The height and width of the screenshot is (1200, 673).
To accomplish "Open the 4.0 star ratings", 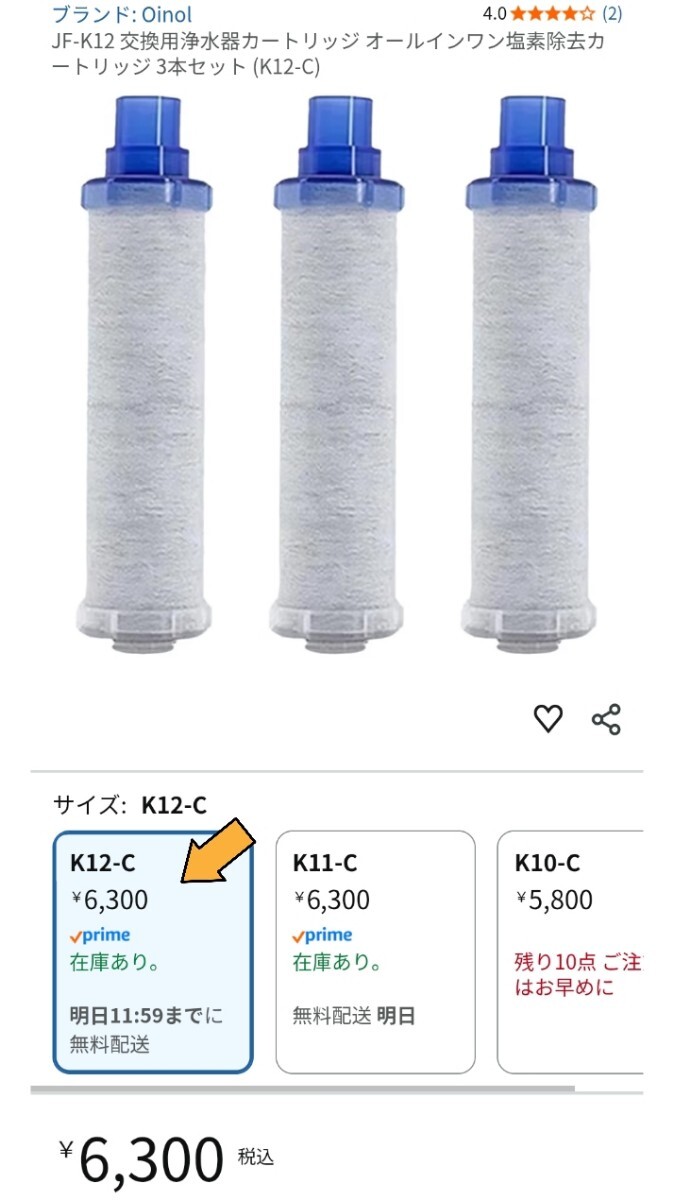I will point(552,14).
